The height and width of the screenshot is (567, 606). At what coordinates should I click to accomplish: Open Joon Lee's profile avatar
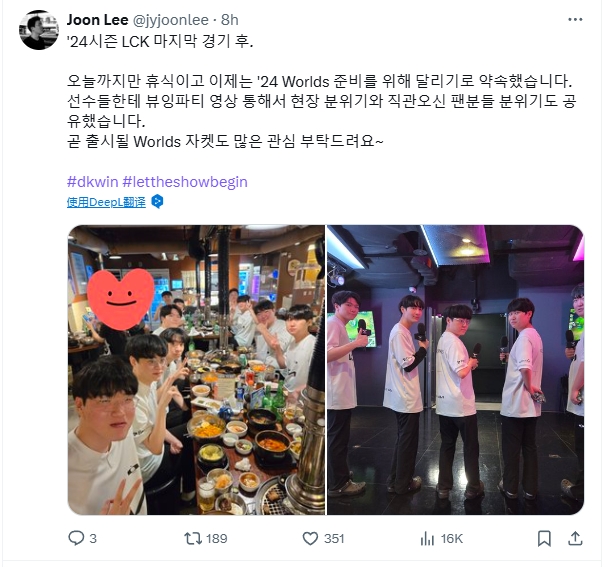click(x=38, y=30)
